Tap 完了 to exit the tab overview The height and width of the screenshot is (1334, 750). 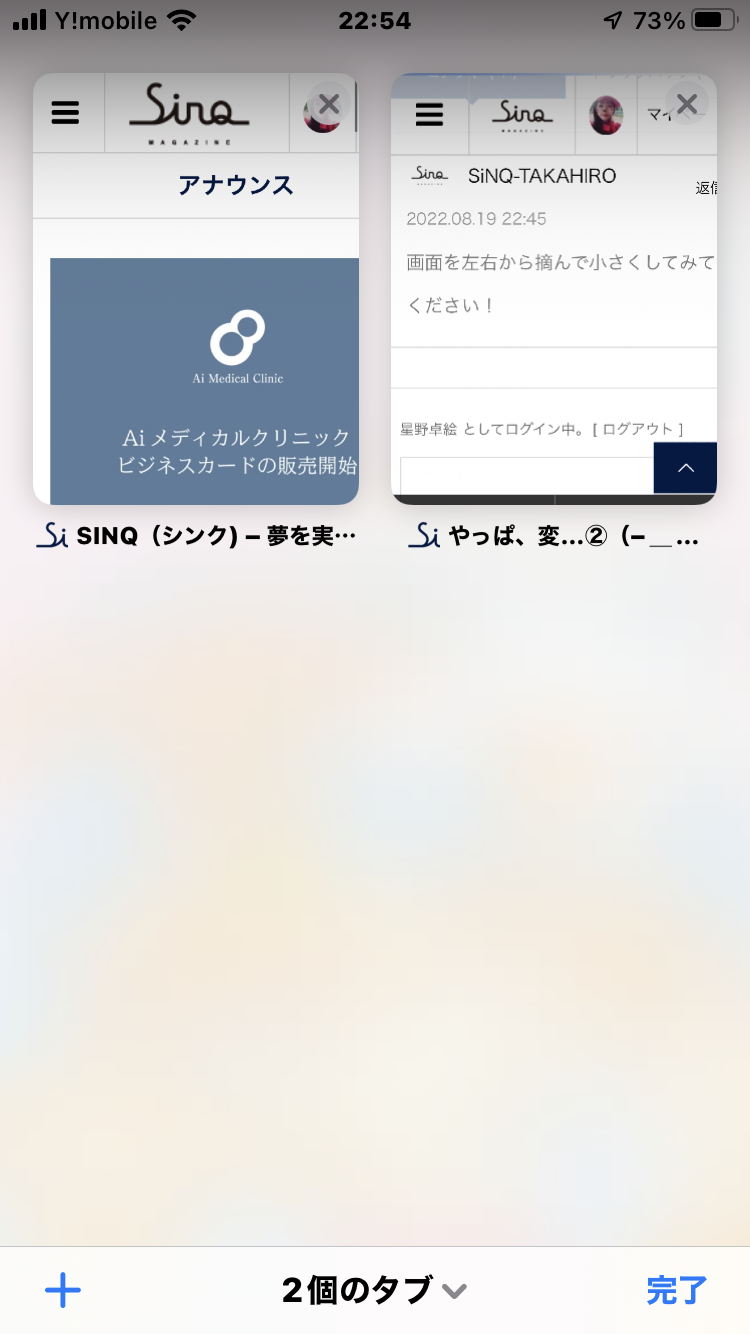click(677, 1291)
